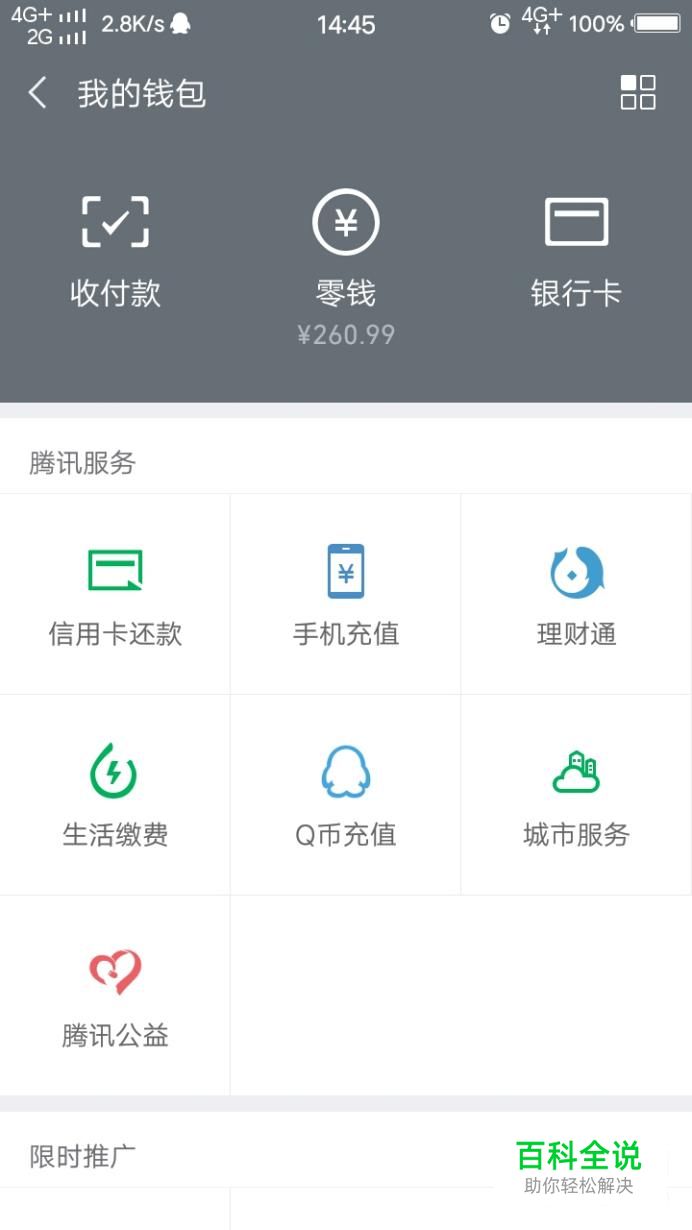Open the grid menu icon

tap(638, 92)
